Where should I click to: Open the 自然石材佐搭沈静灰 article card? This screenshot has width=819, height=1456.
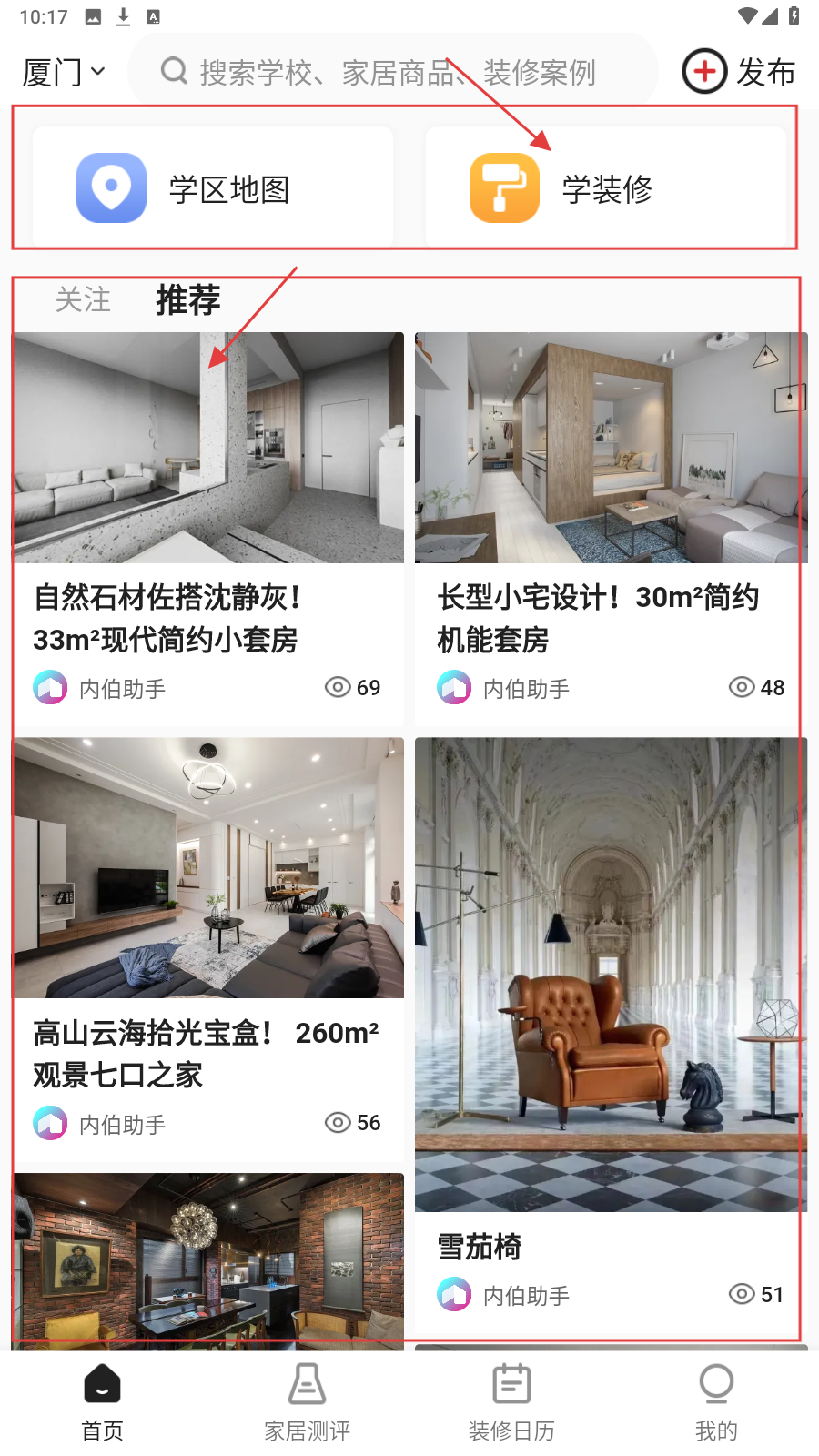pyautogui.click(x=208, y=528)
